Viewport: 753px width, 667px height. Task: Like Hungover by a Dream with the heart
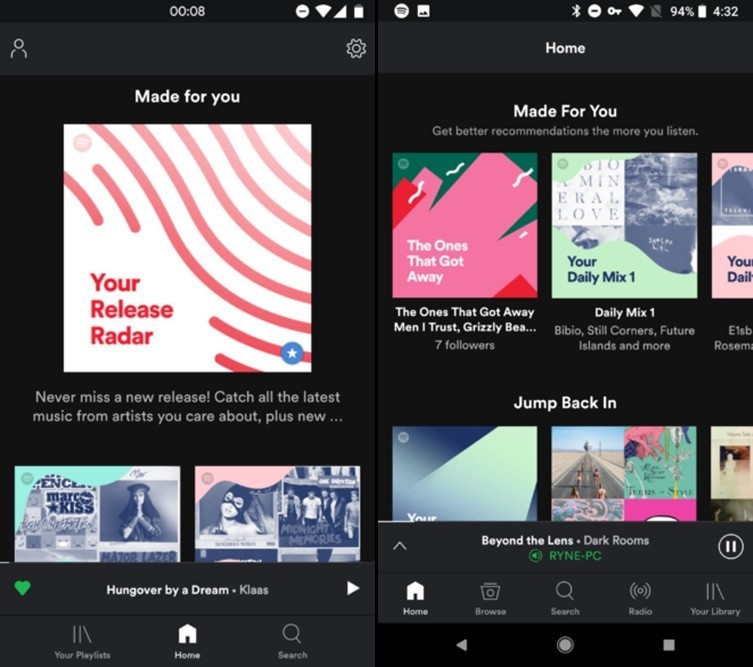click(22, 588)
